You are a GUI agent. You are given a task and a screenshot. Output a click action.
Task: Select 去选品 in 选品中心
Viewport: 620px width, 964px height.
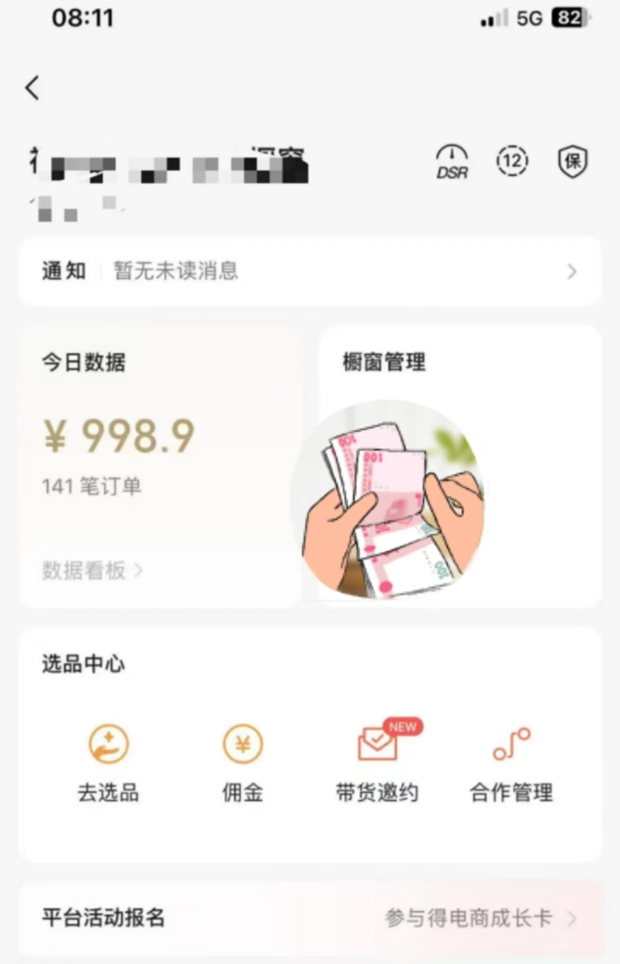(108, 762)
